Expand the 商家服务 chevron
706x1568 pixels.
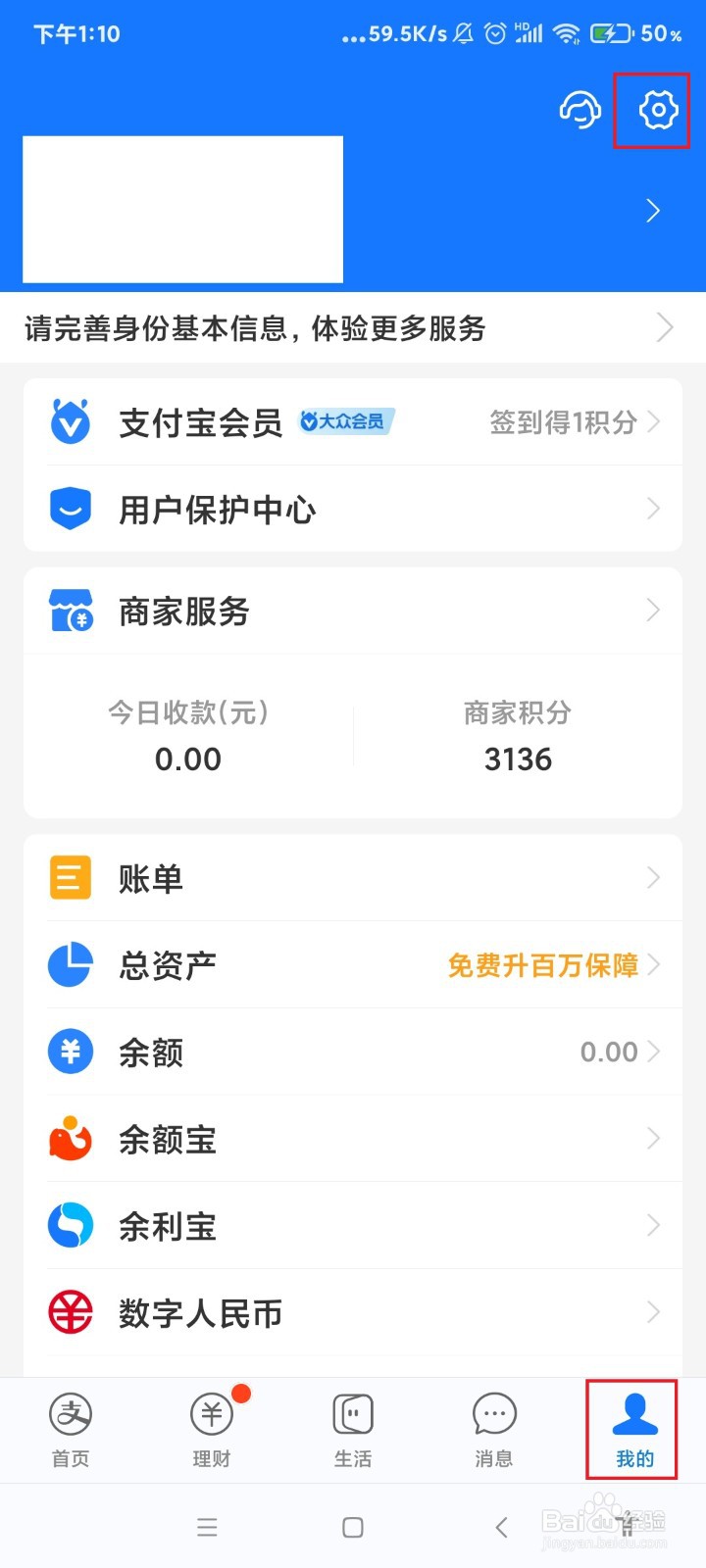click(x=653, y=610)
